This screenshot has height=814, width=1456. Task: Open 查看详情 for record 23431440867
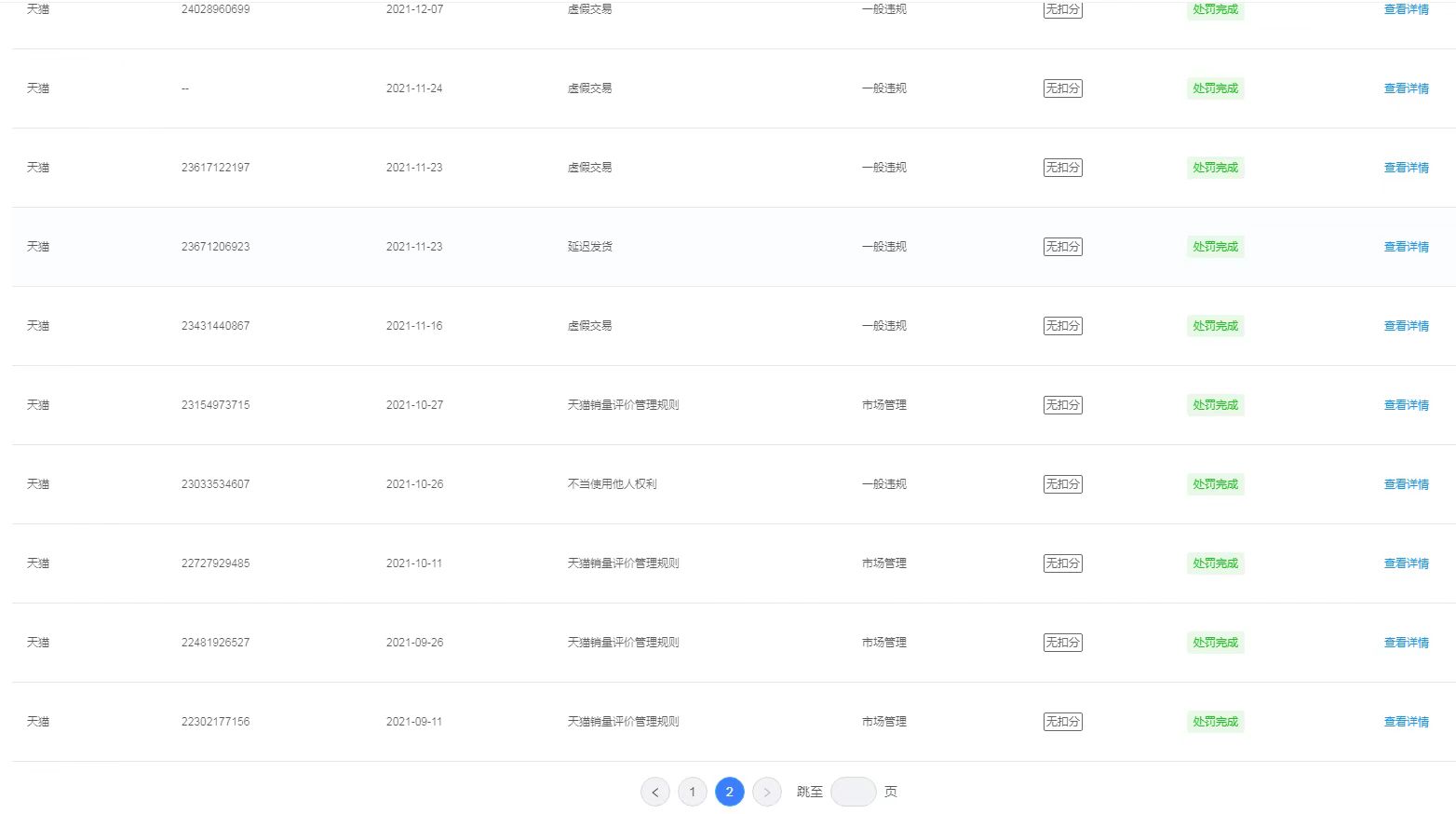pos(1406,326)
